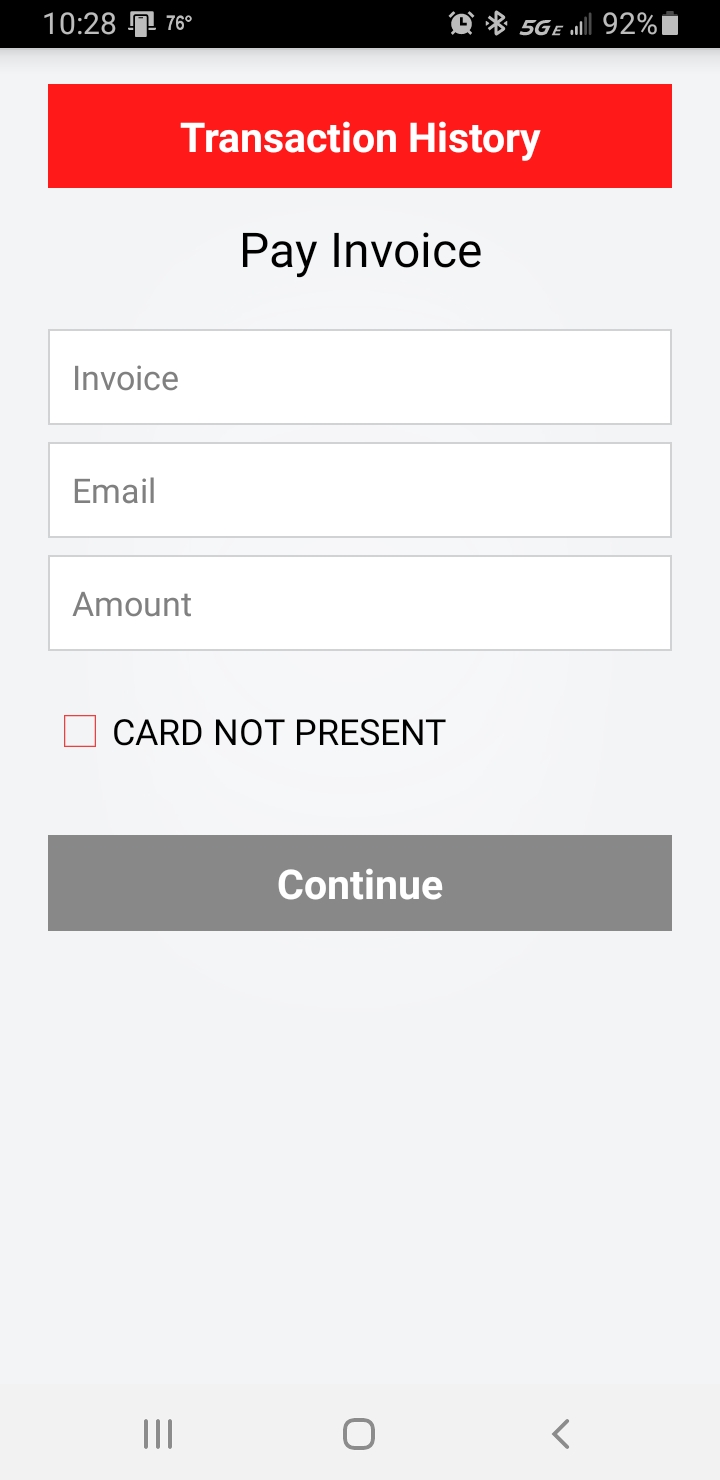Tap the Continue button
This screenshot has height=1480, width=720.
[x=360, y=883]
